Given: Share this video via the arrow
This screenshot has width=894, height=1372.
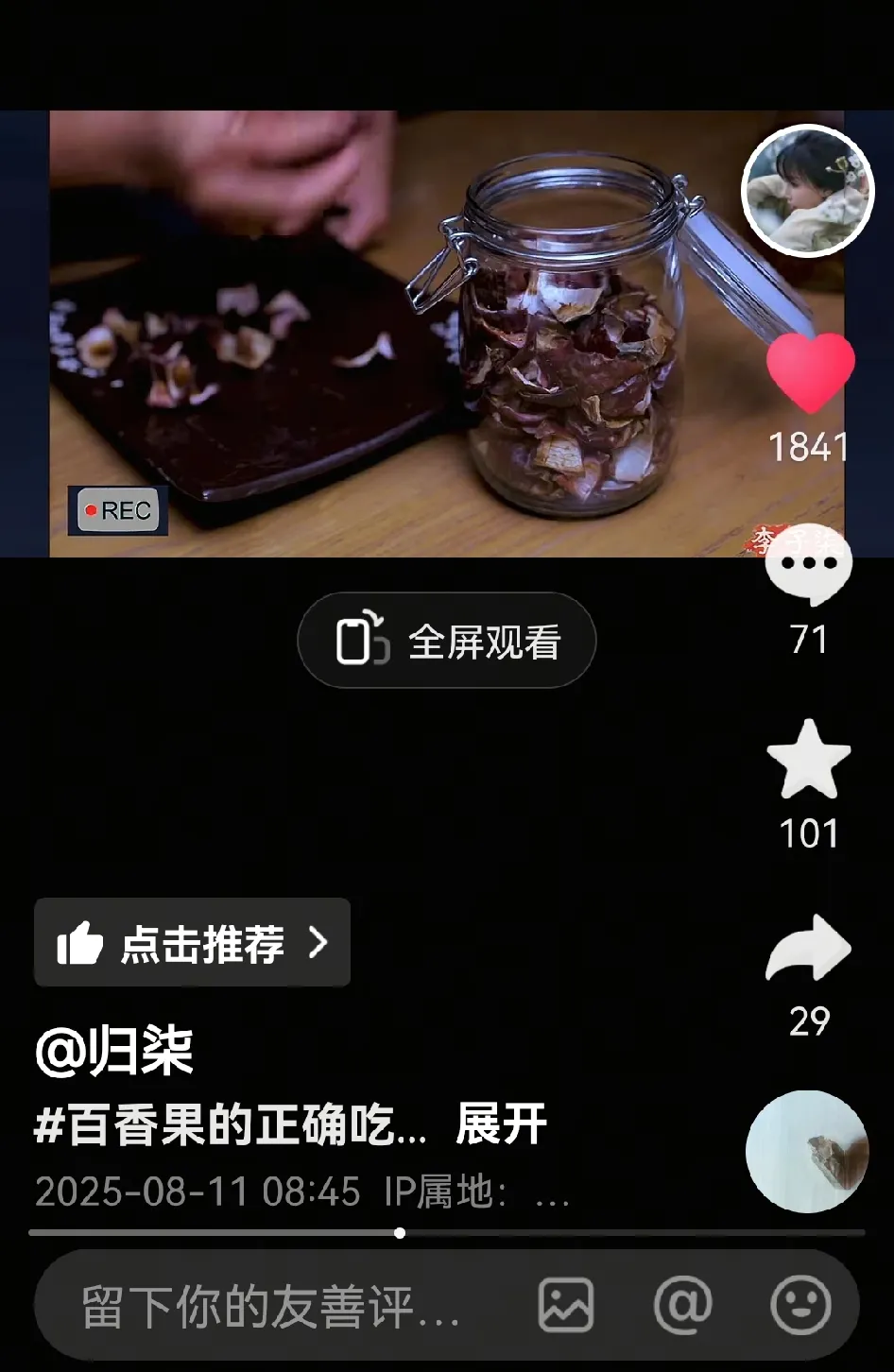Looking at the screenshot, I should click(x=808, y=948).
